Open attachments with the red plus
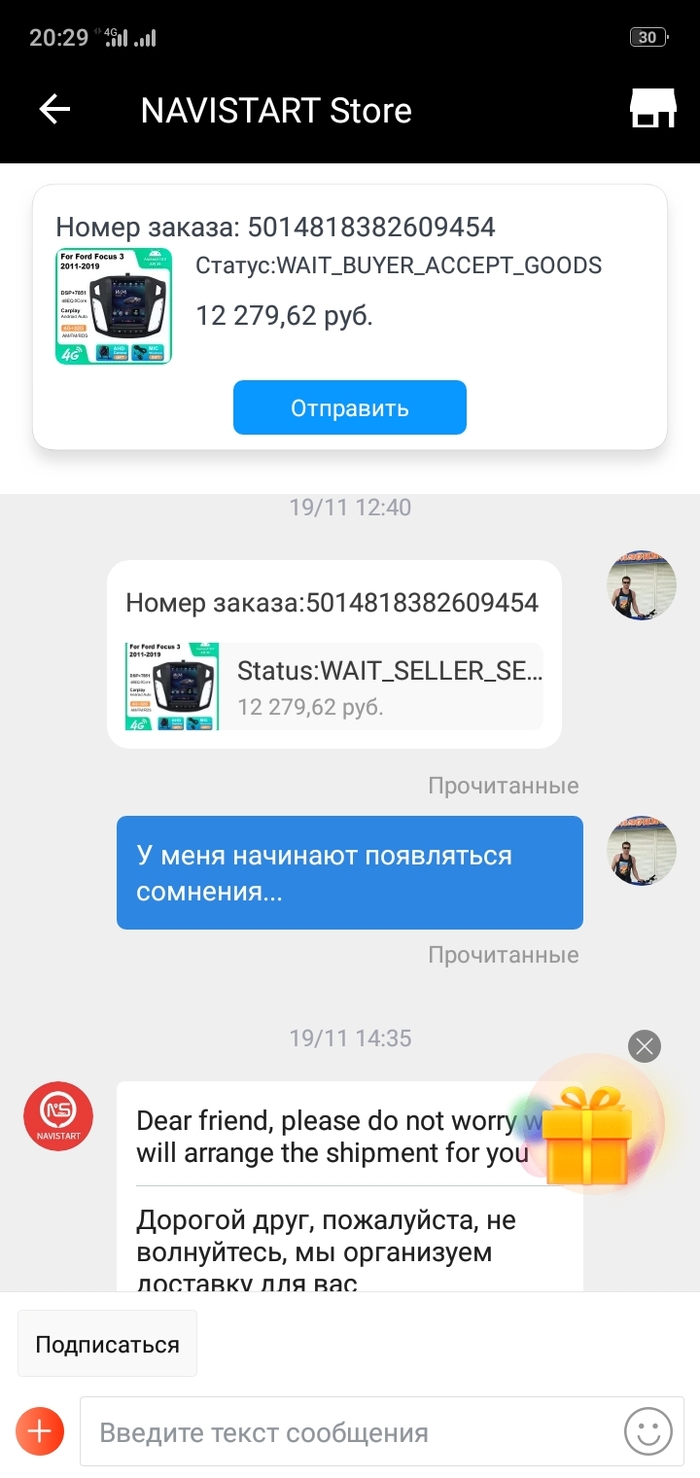 (x=40, y=1432)
